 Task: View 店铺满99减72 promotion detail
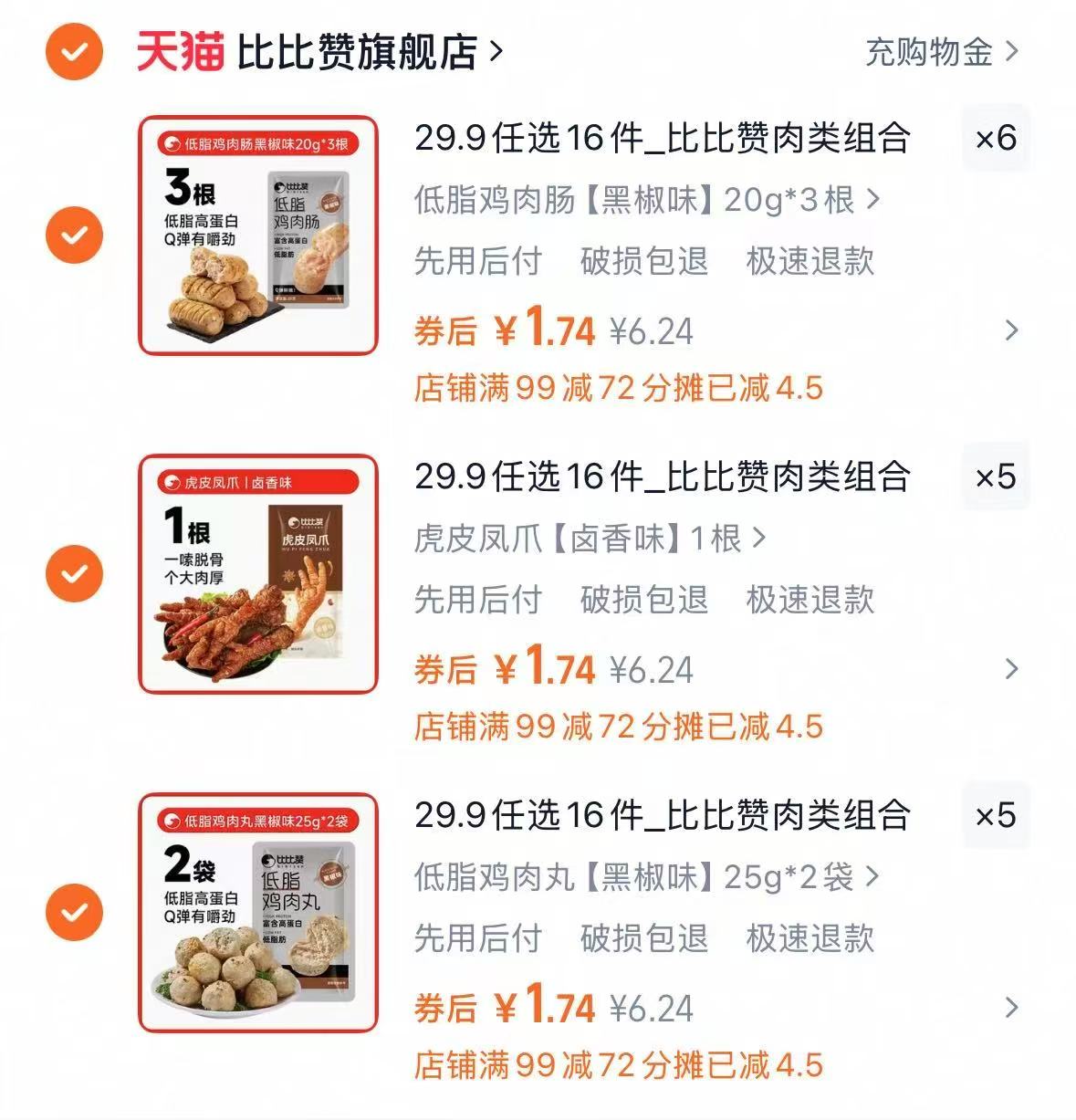[617, 390]
